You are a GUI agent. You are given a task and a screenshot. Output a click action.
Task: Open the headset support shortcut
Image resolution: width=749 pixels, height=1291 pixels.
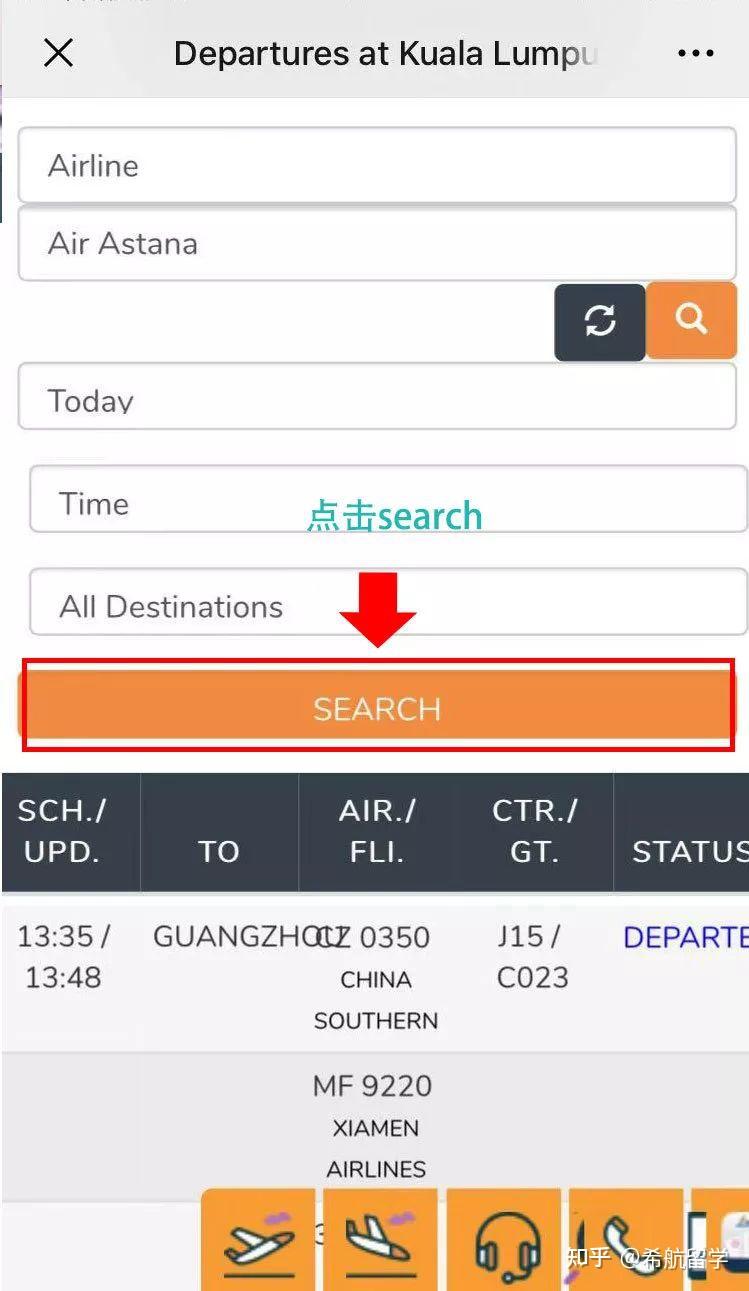tap(505, 1240)
